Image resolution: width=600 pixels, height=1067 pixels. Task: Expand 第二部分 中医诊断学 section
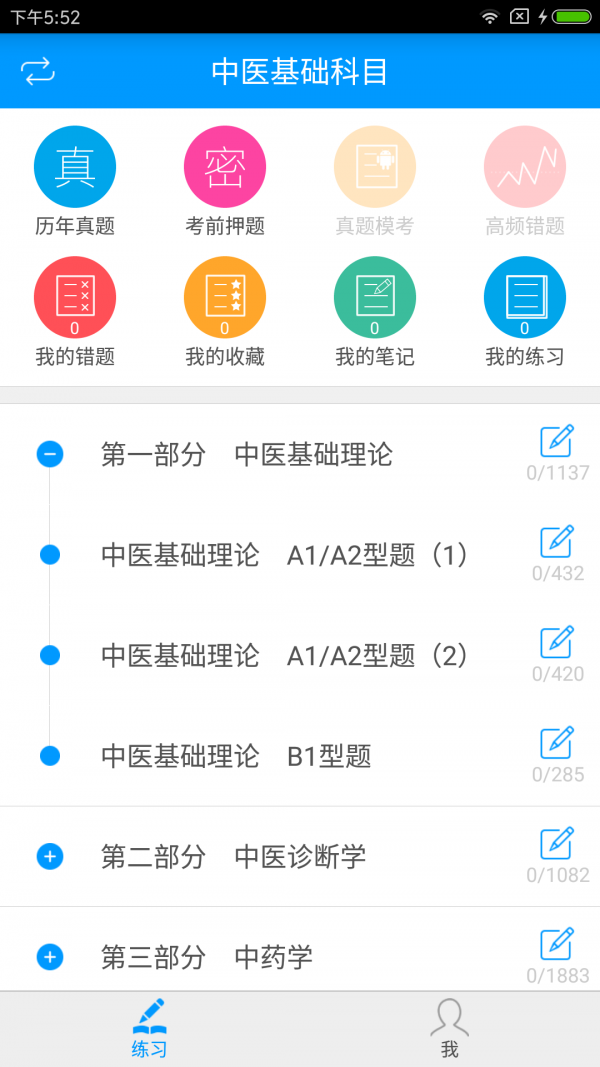point(50,856)
